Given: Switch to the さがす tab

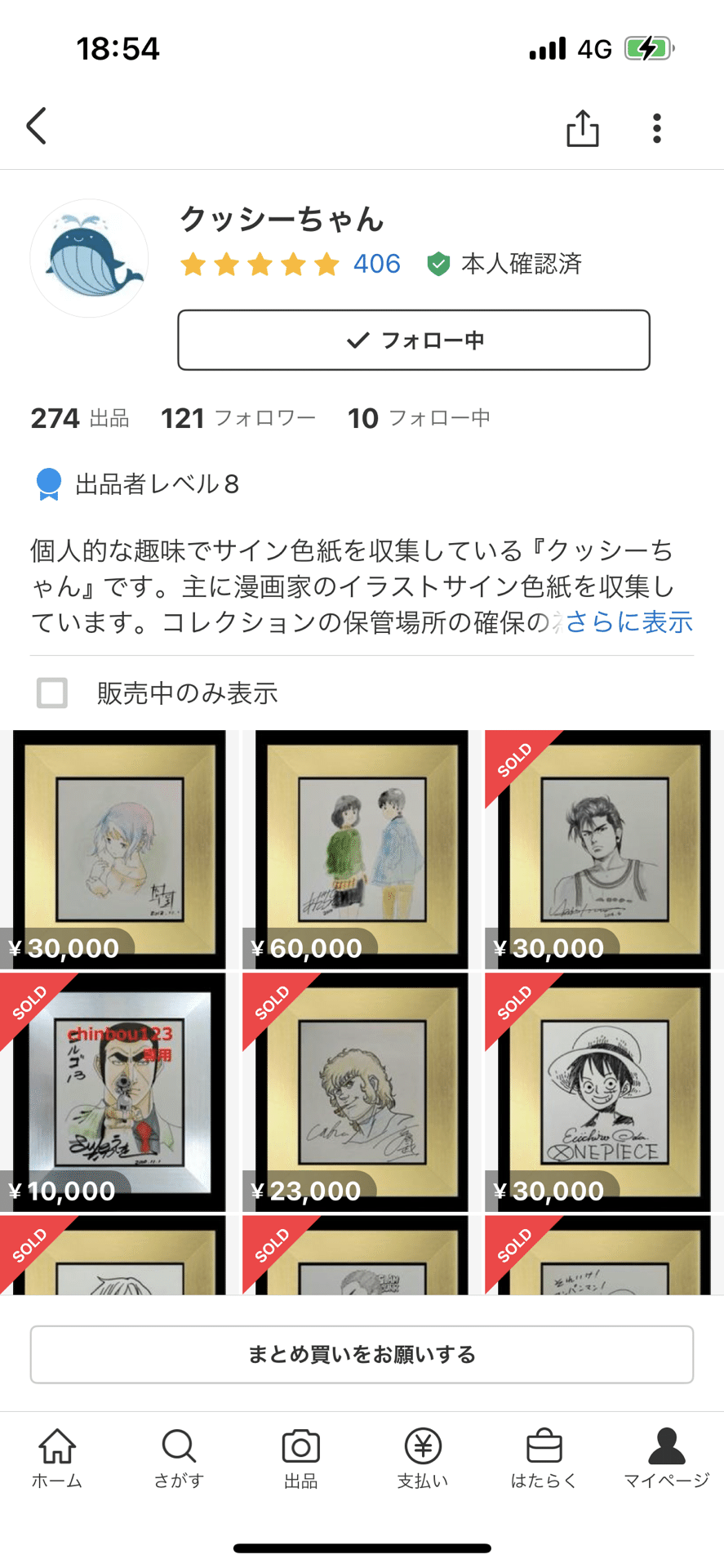Looking at the screenshot, I should coord(179,1459).
